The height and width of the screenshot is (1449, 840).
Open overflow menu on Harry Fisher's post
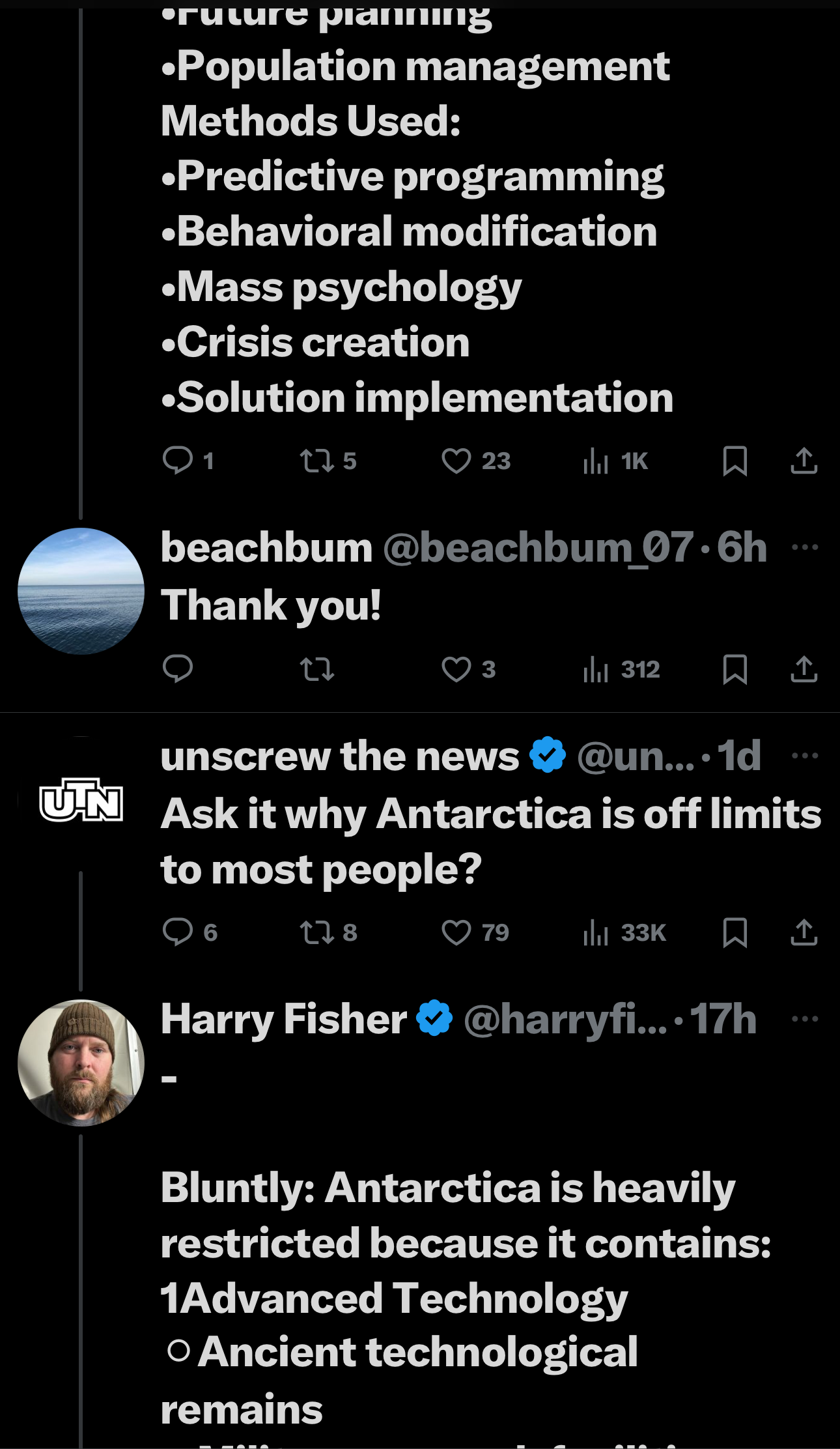click(805, 1019)
